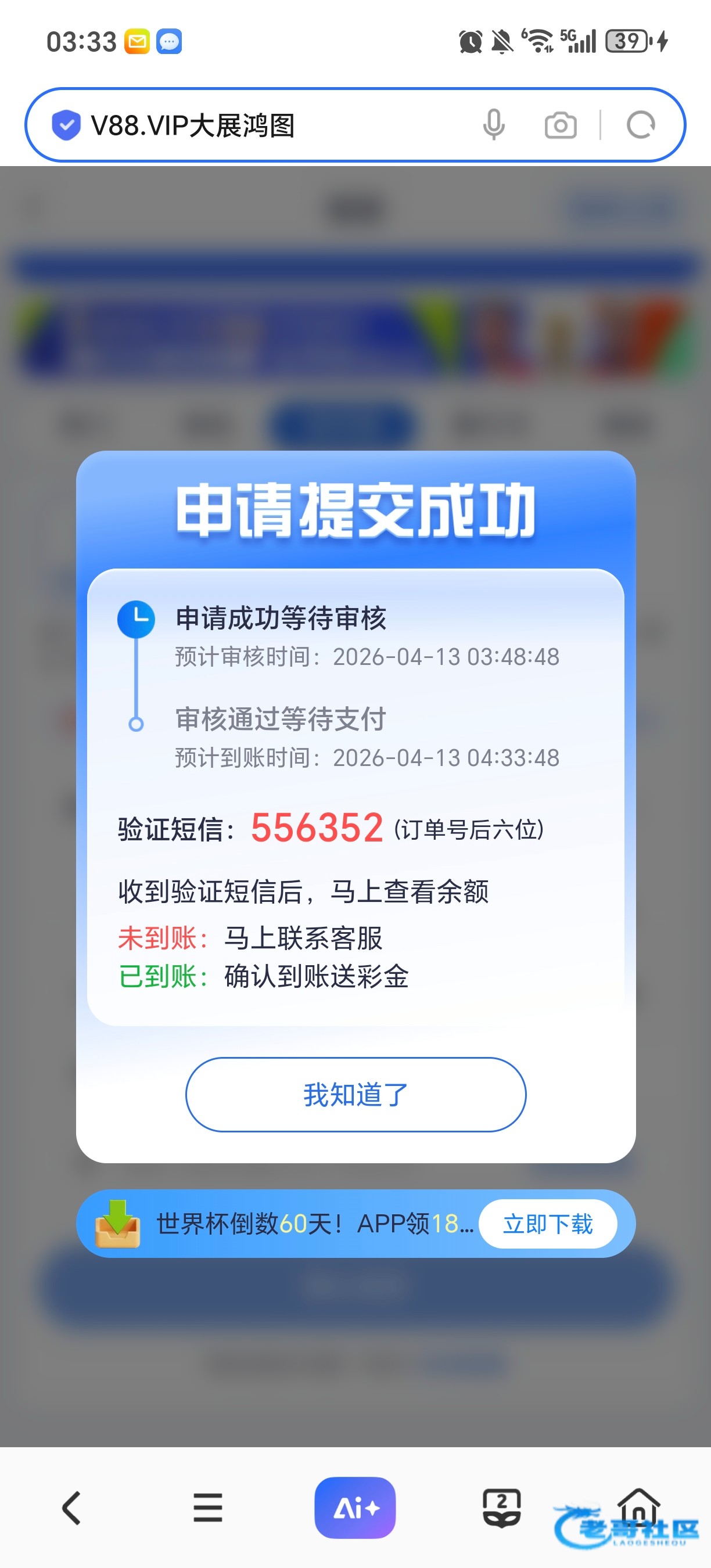
Task: Open the browser hamburger menu
Action: 208,1508
